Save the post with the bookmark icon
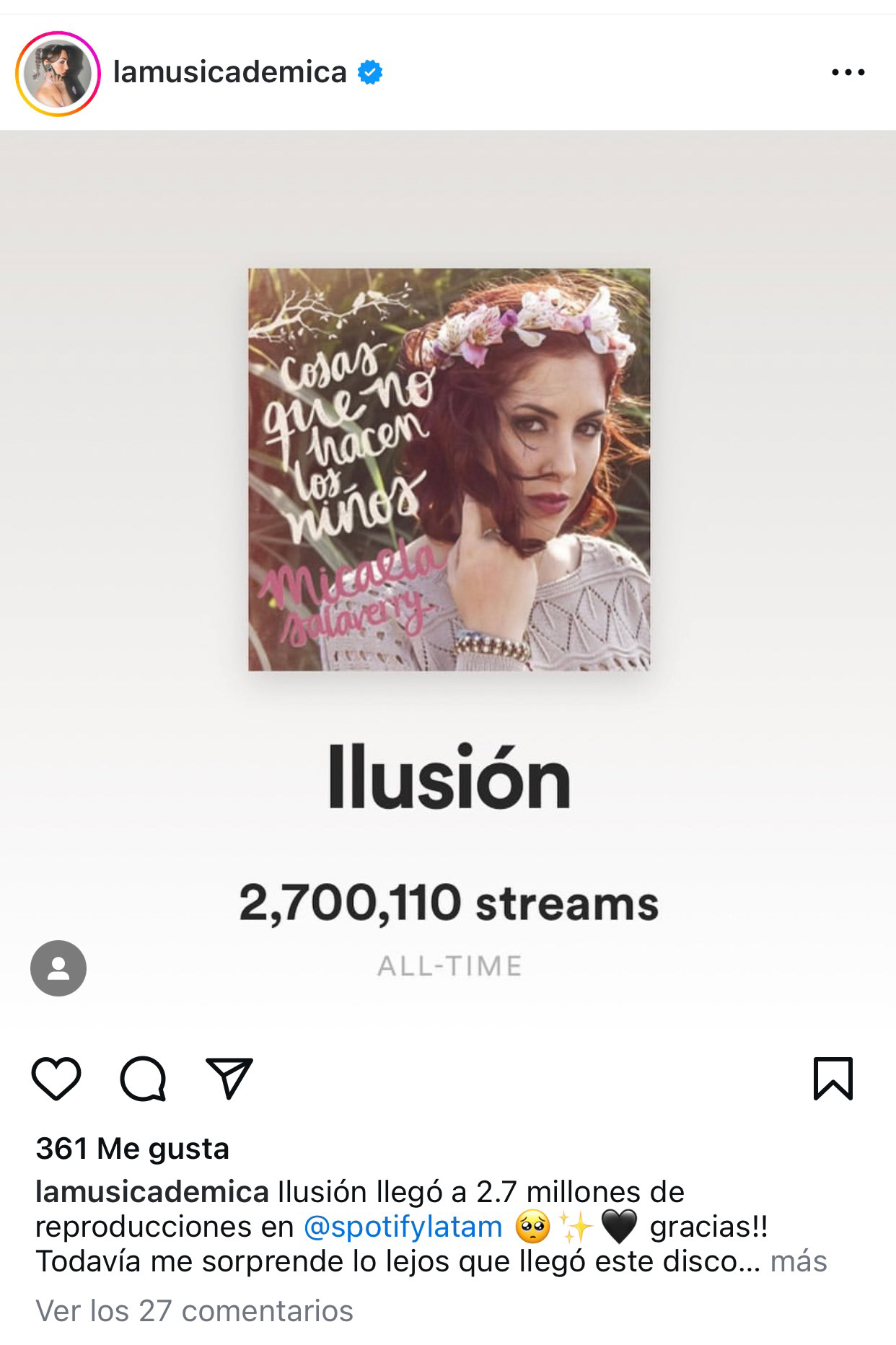Image resolution: width=896 pixels, height=1345 pixels. (833, 1079)
